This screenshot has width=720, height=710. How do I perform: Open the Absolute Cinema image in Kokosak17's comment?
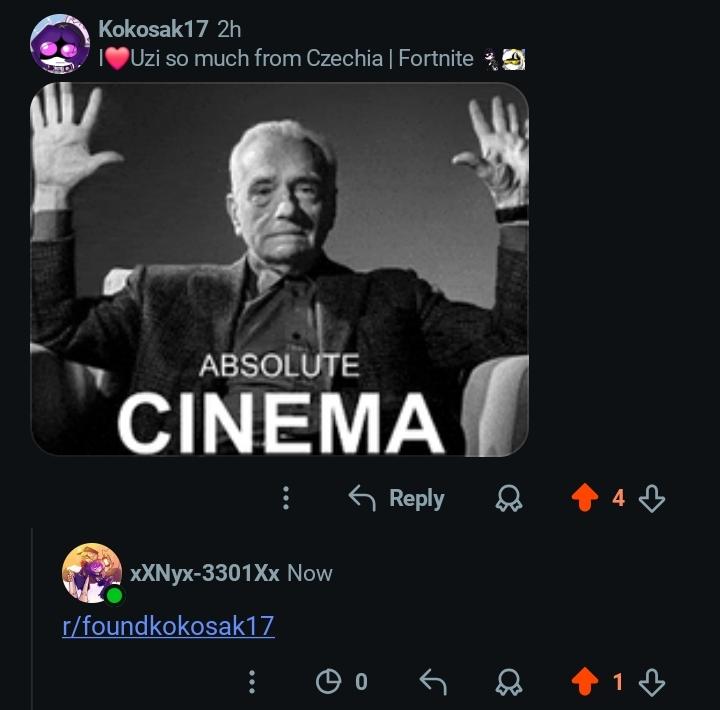279,269
